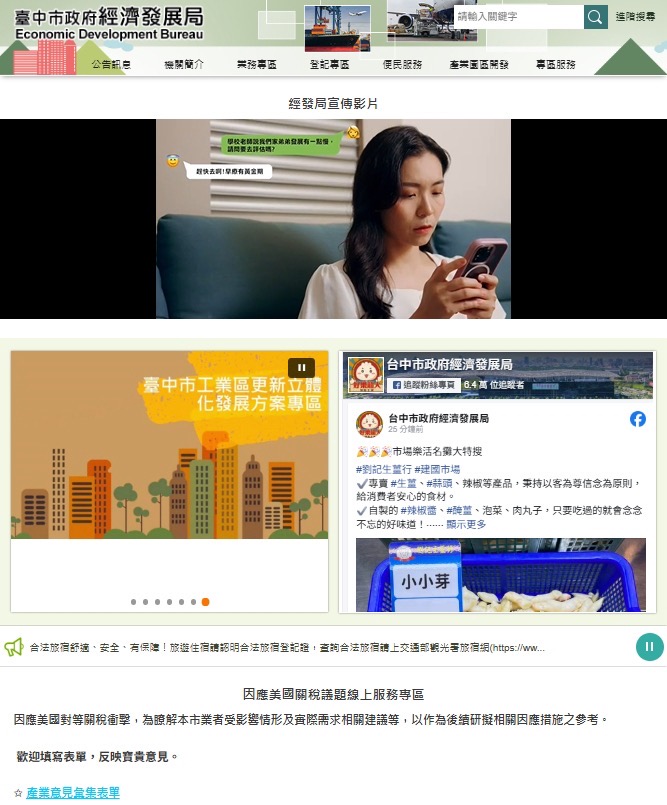
Task: Open the 便民服務 menu
Action: (401, 64)
